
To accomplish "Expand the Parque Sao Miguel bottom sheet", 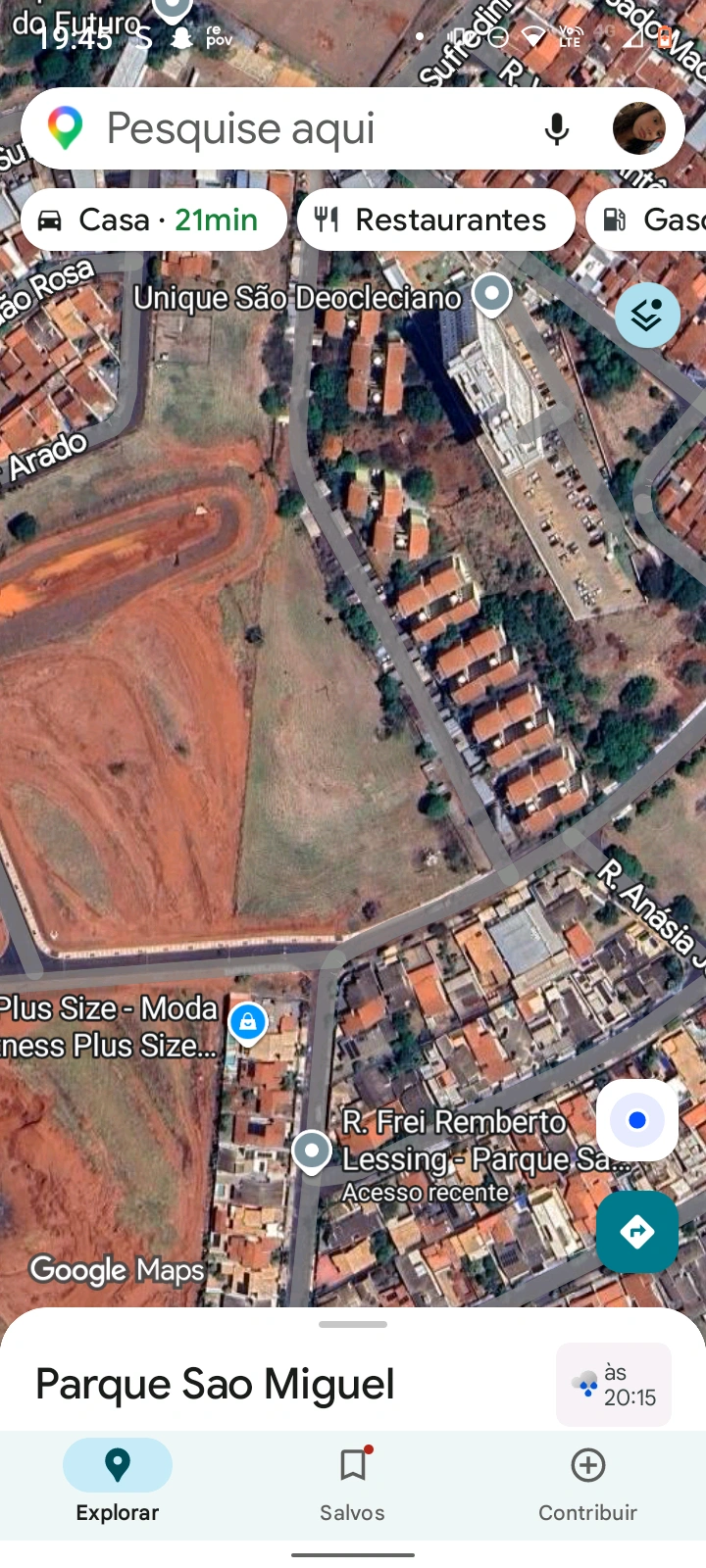I will point(353,1325).
